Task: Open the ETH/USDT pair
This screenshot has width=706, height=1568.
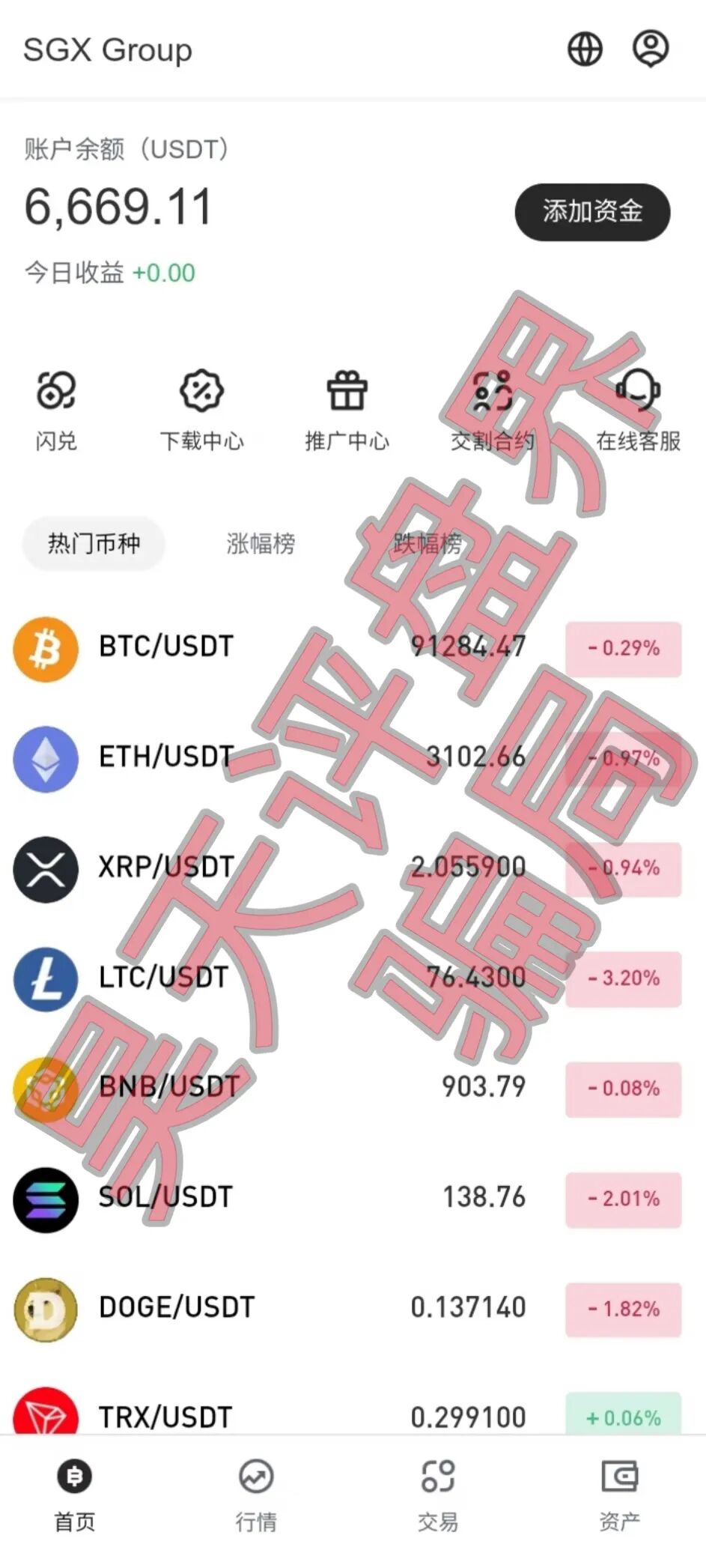Action: tap(166, 757)
